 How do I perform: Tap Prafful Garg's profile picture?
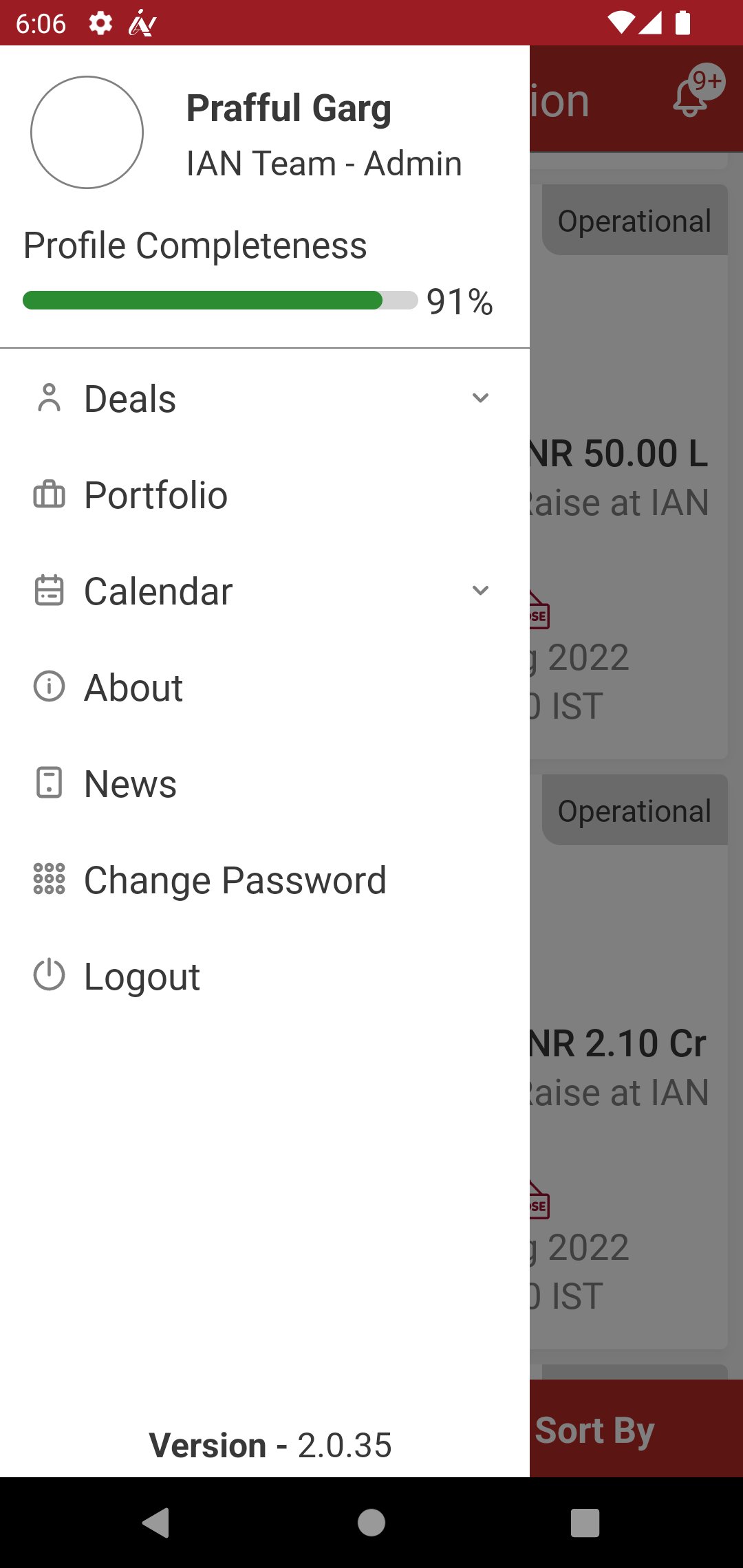[87, 132]
